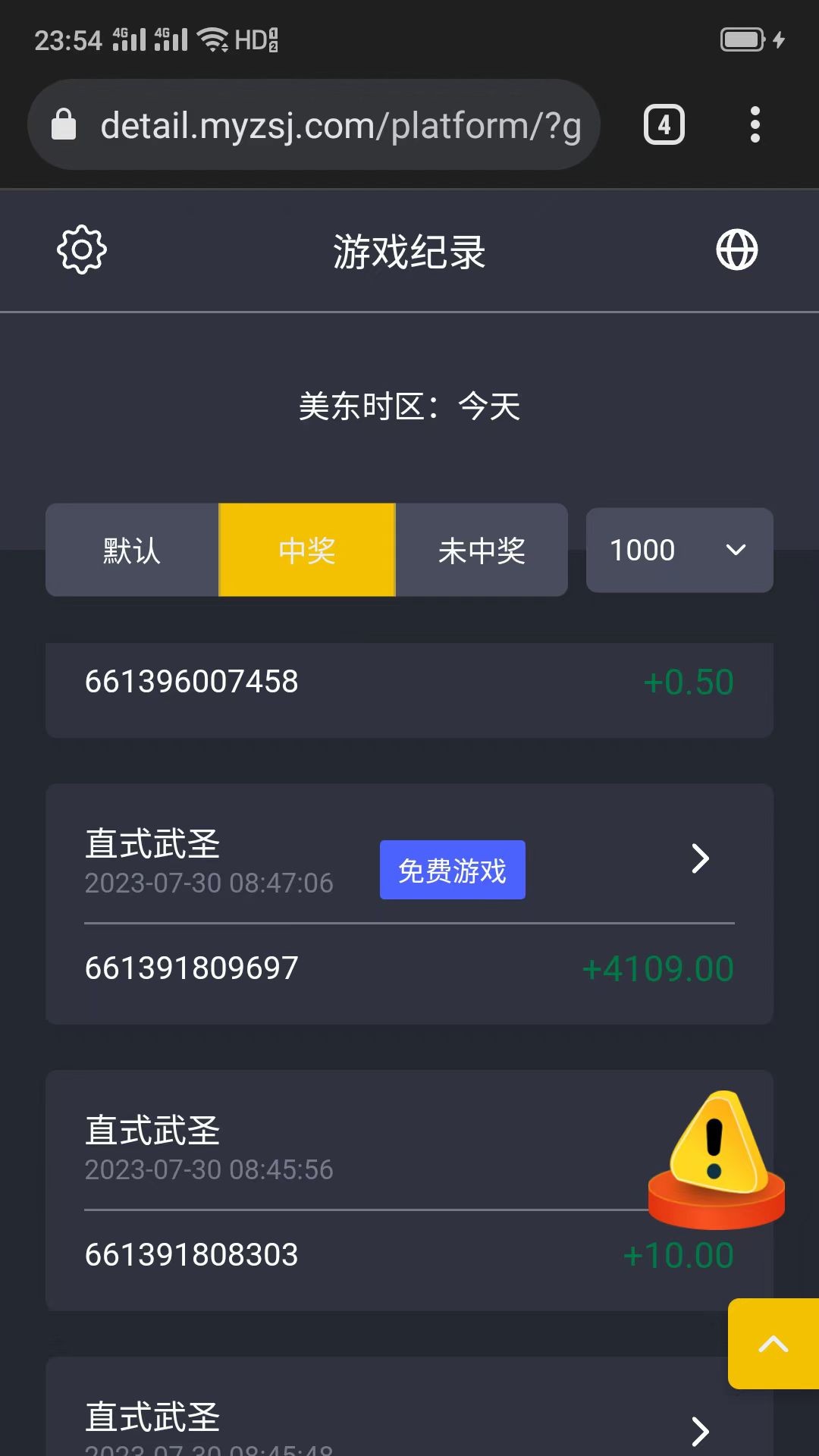Open the browser overflow menu
Image resolution: width=819 pixels, height=1456 pixels.
click(x=755, y=125)
